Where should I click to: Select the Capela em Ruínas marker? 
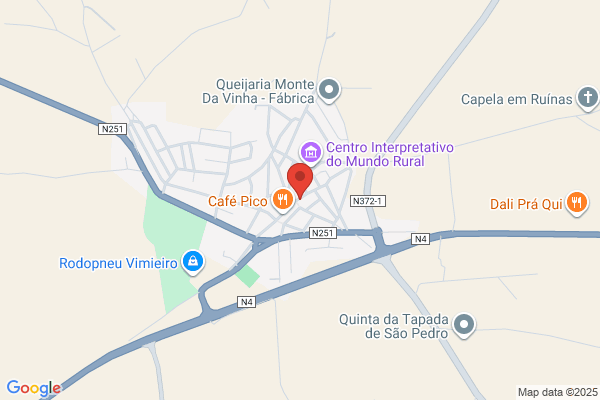coord(588,98)
